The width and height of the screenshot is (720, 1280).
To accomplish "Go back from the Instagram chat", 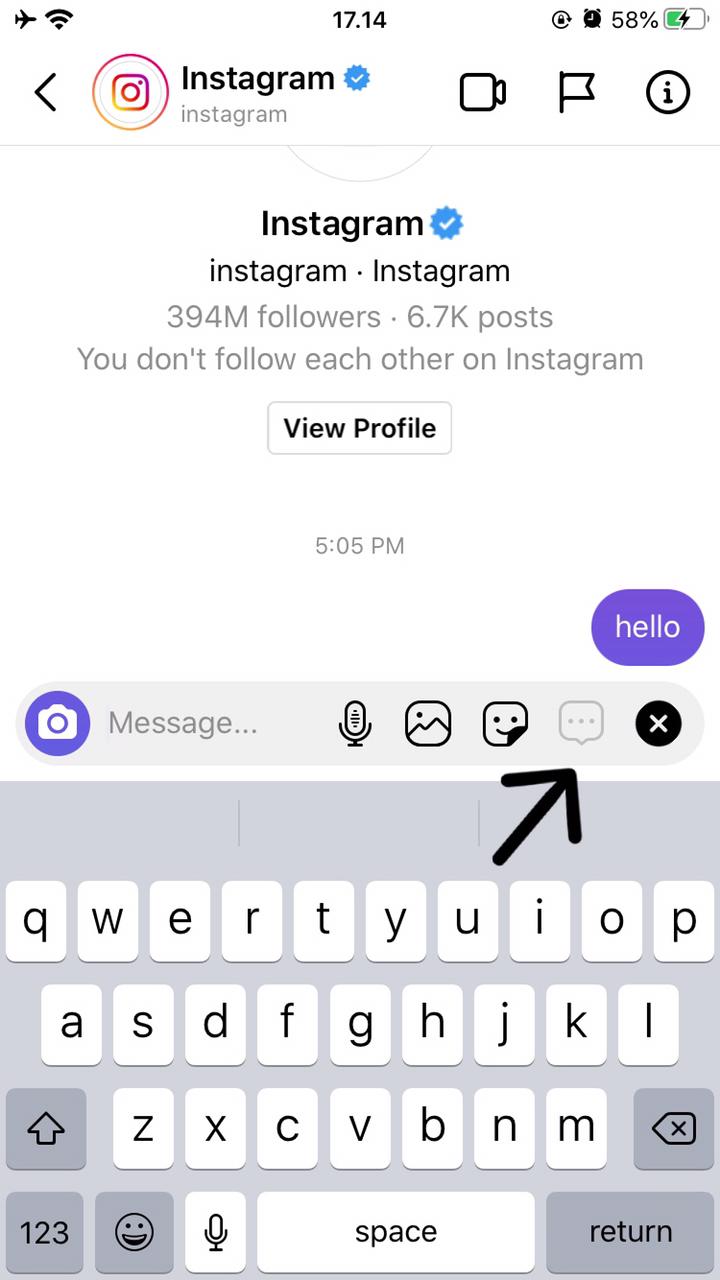I will click(x=45, y=93).
